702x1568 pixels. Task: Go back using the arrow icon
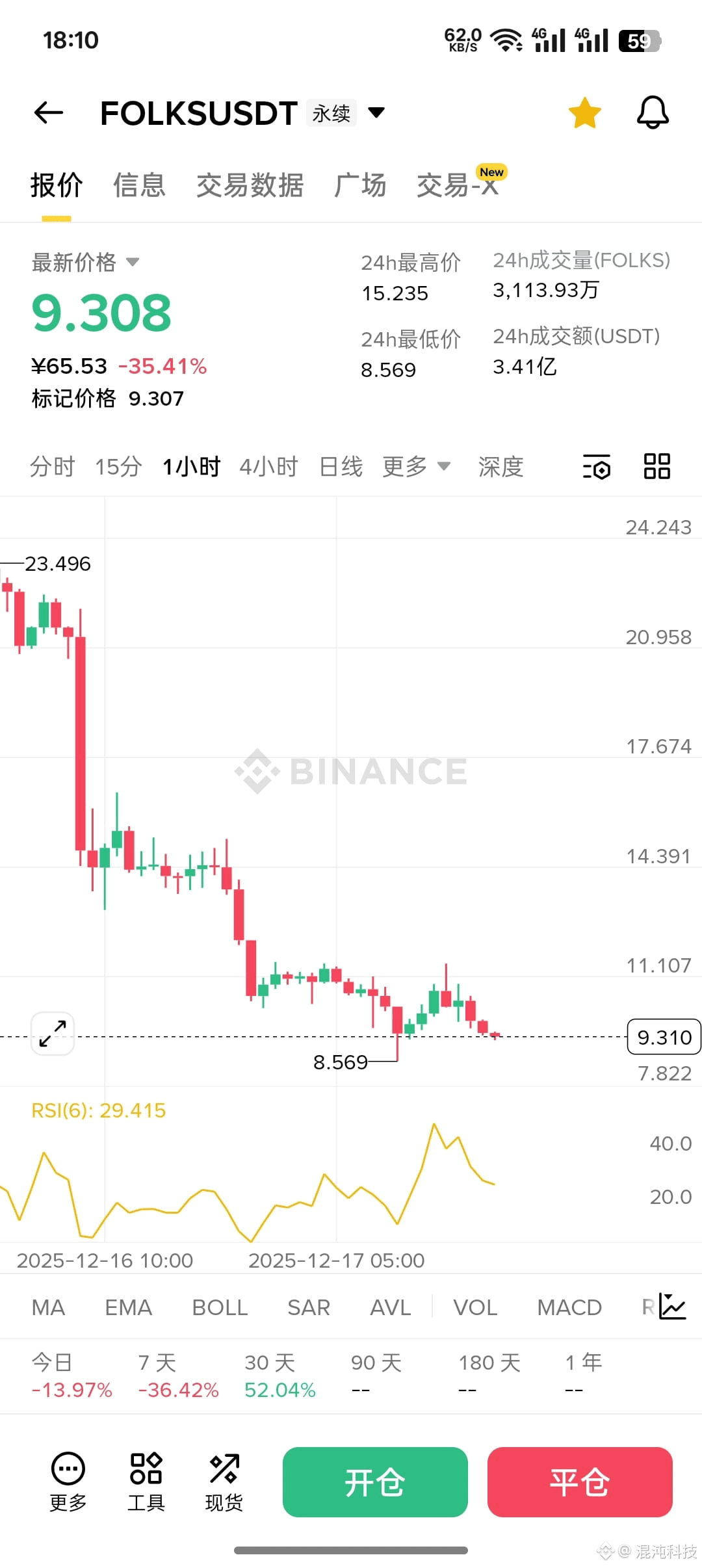point(49,113)
